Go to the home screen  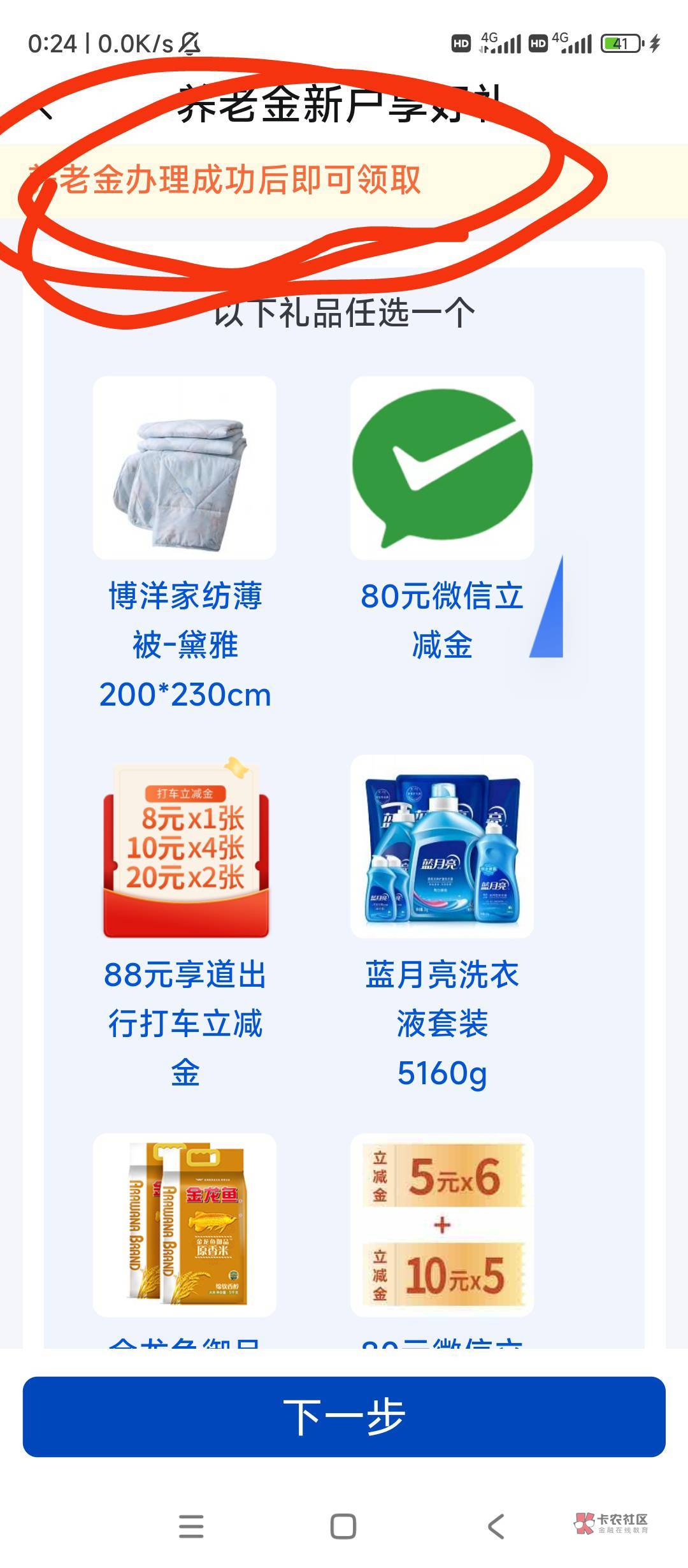point(343,1526)
